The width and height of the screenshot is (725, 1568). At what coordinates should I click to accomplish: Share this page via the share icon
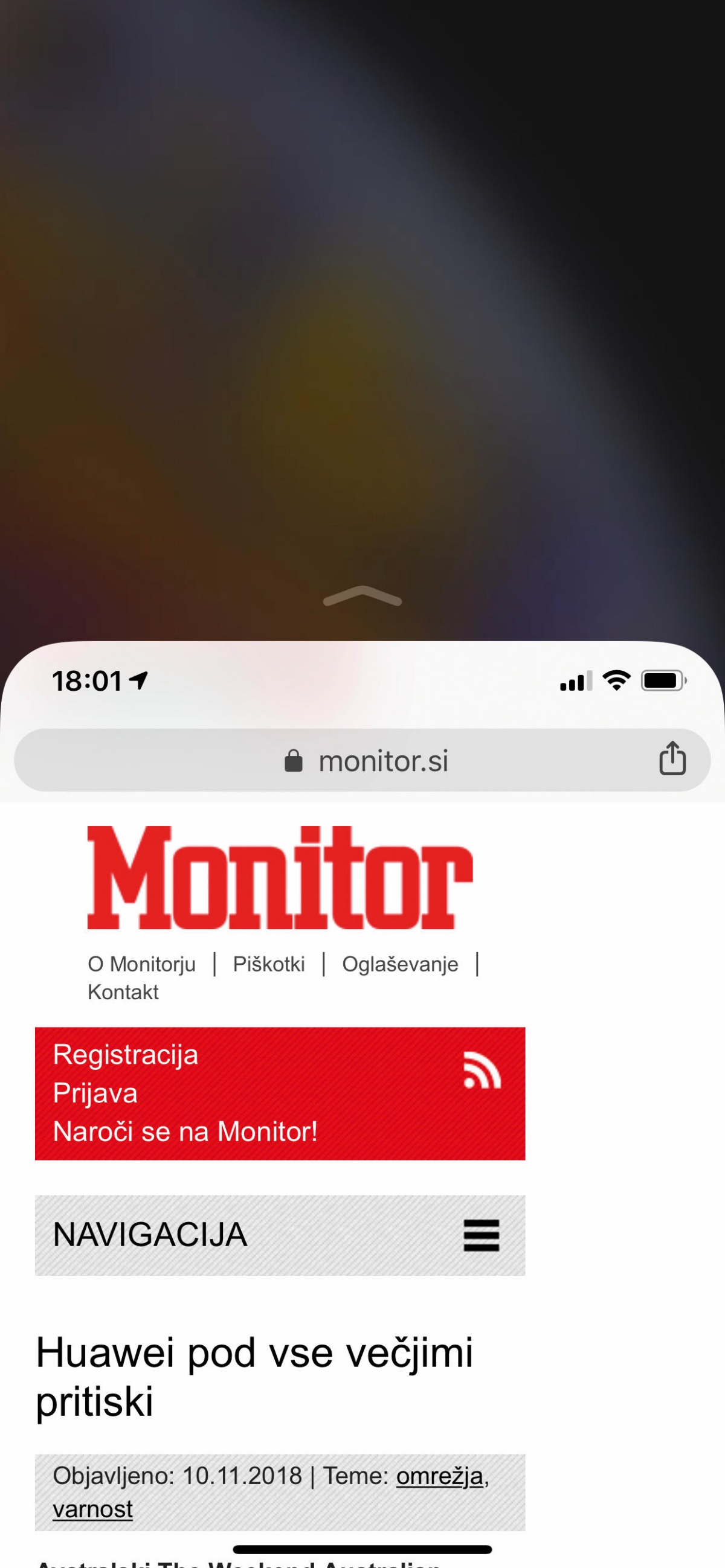(x=672, y=759)
